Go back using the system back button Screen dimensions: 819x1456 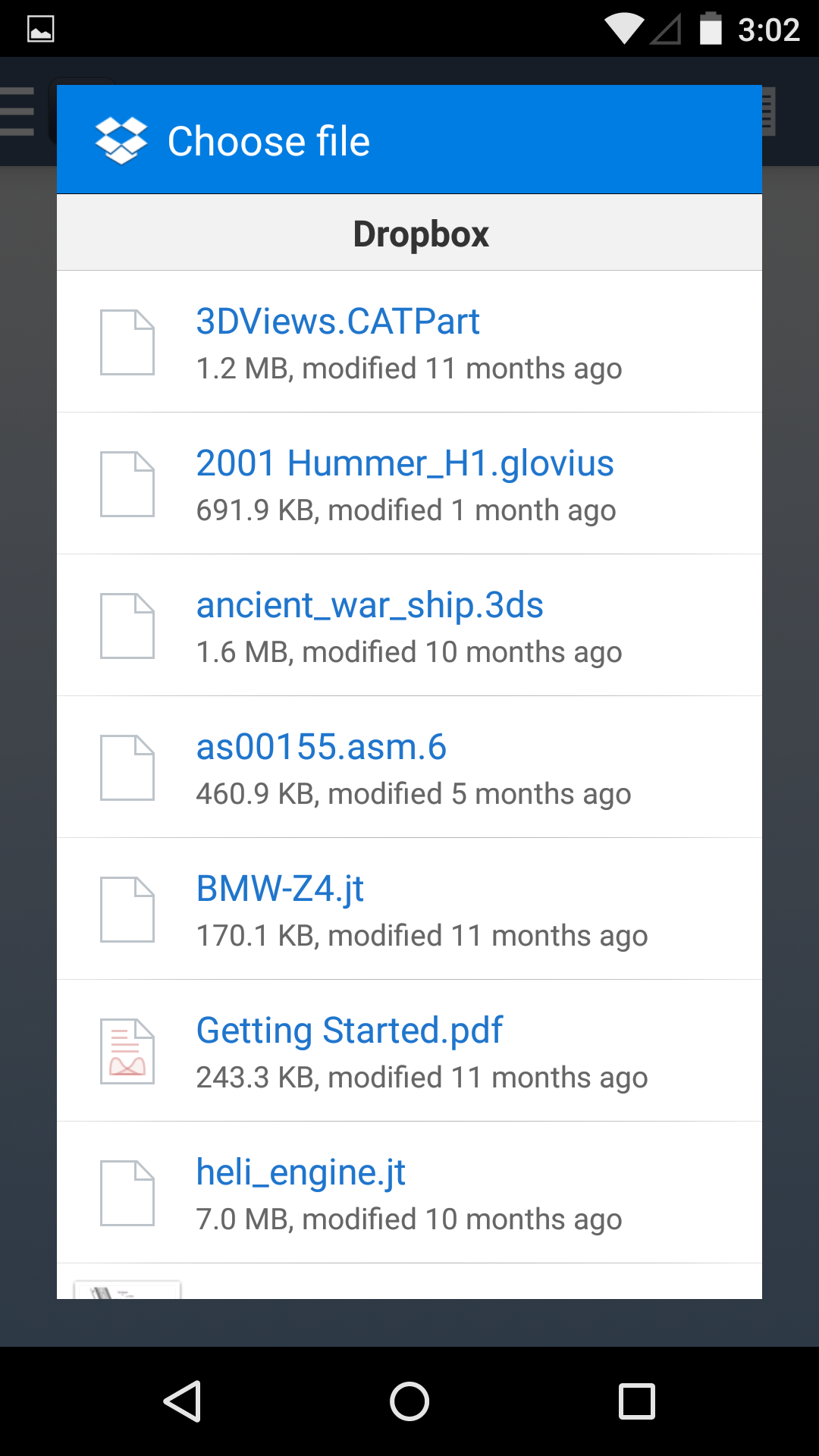182,1401
